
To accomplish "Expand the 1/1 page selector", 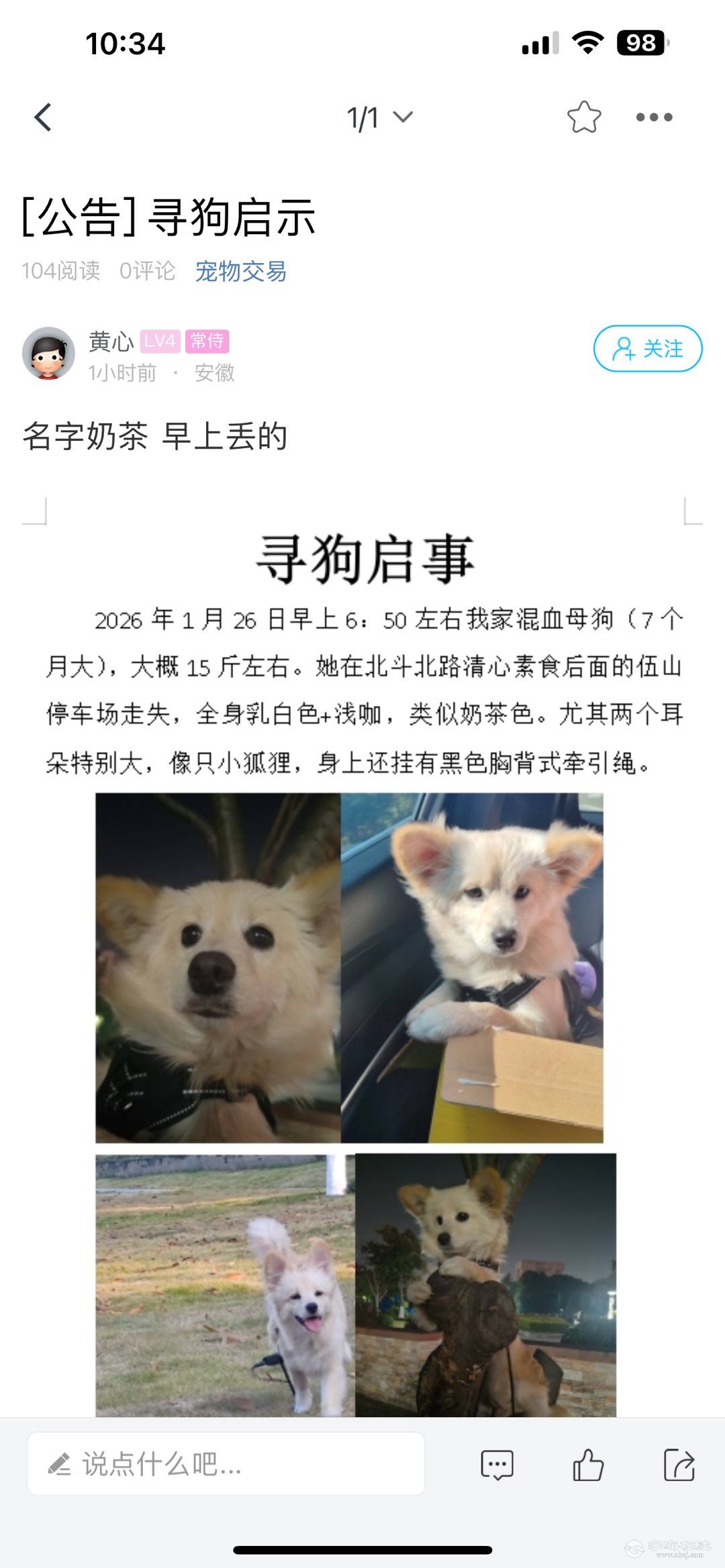I will (x=379, y=118).
